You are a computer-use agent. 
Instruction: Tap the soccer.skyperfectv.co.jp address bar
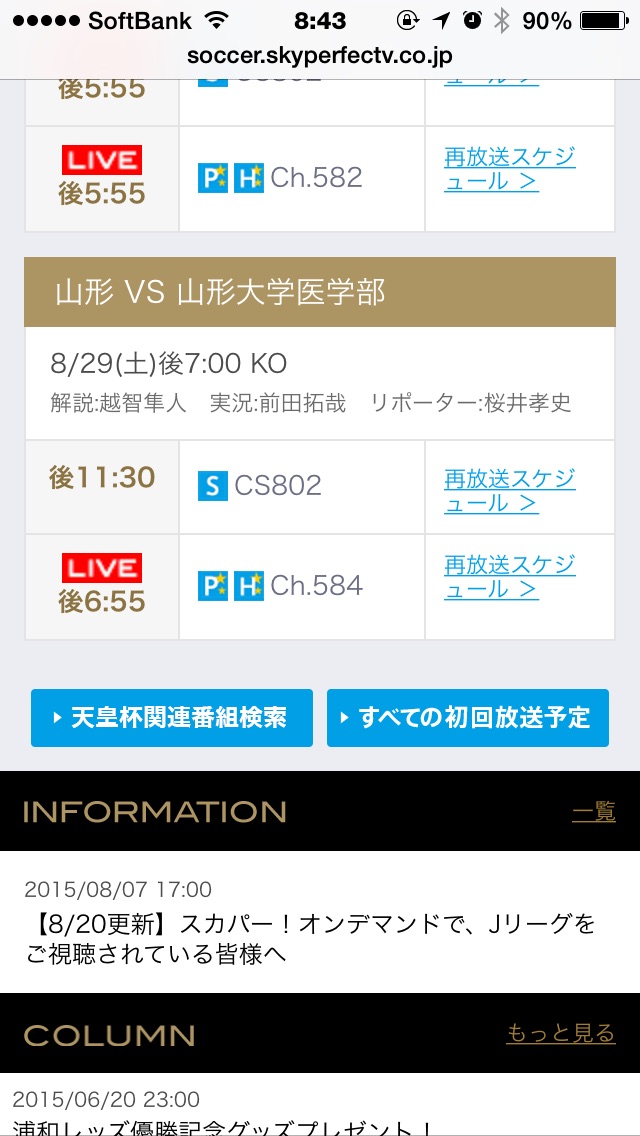point(320,55)
